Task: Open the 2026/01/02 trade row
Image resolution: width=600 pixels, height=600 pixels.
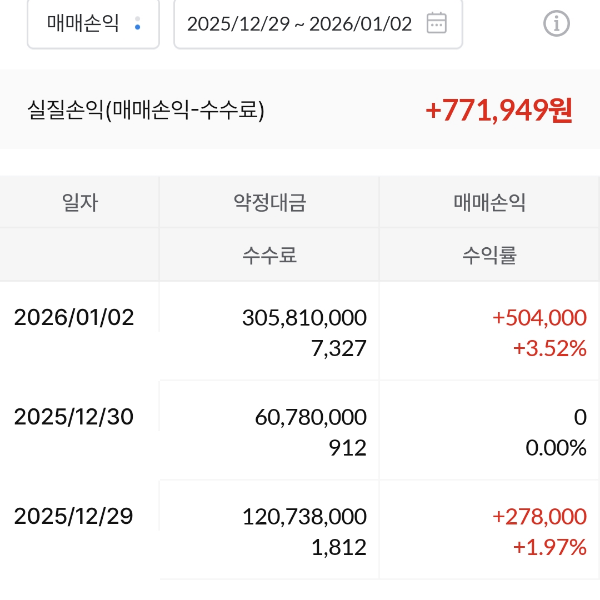Action: pyautogui.click(x=300, y=332)
